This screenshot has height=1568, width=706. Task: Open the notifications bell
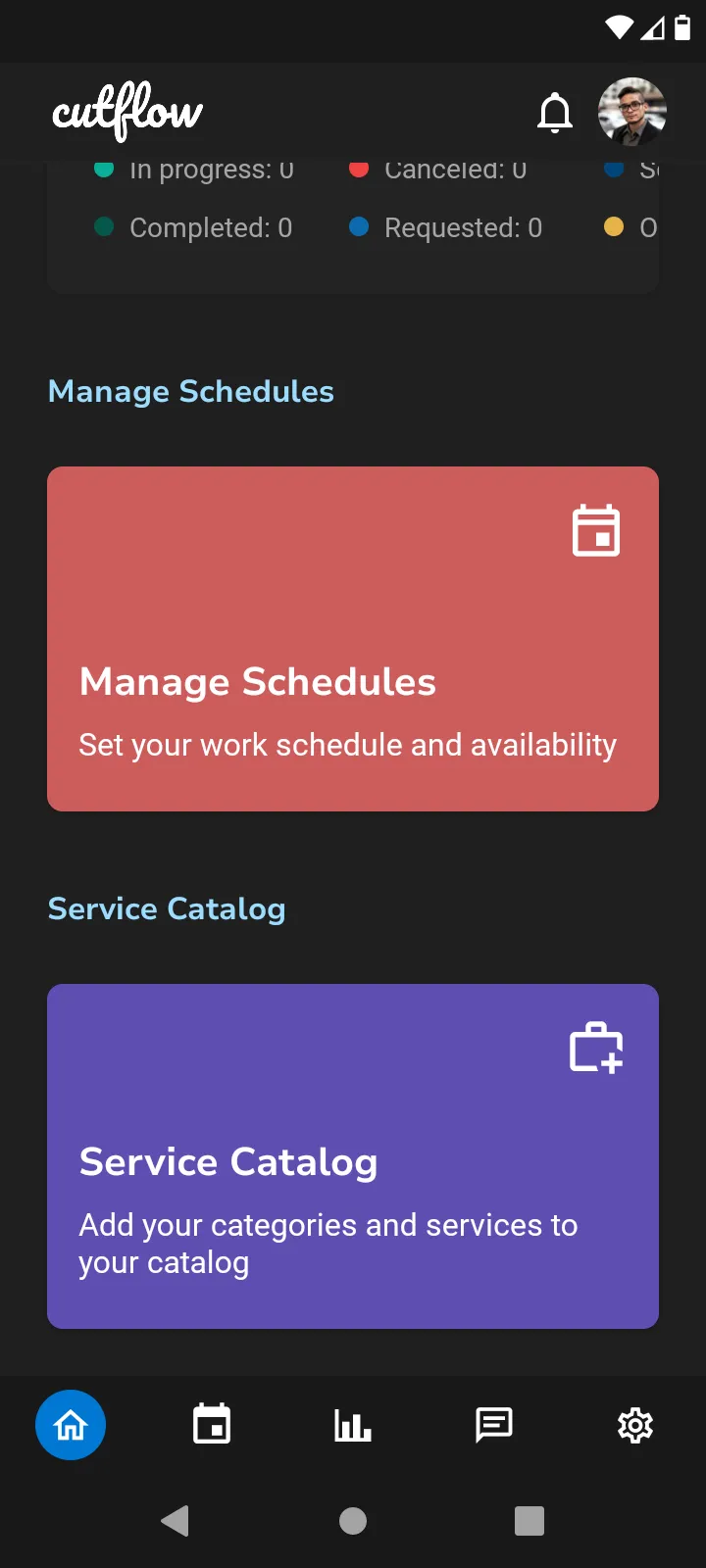[x=555, y=113]
